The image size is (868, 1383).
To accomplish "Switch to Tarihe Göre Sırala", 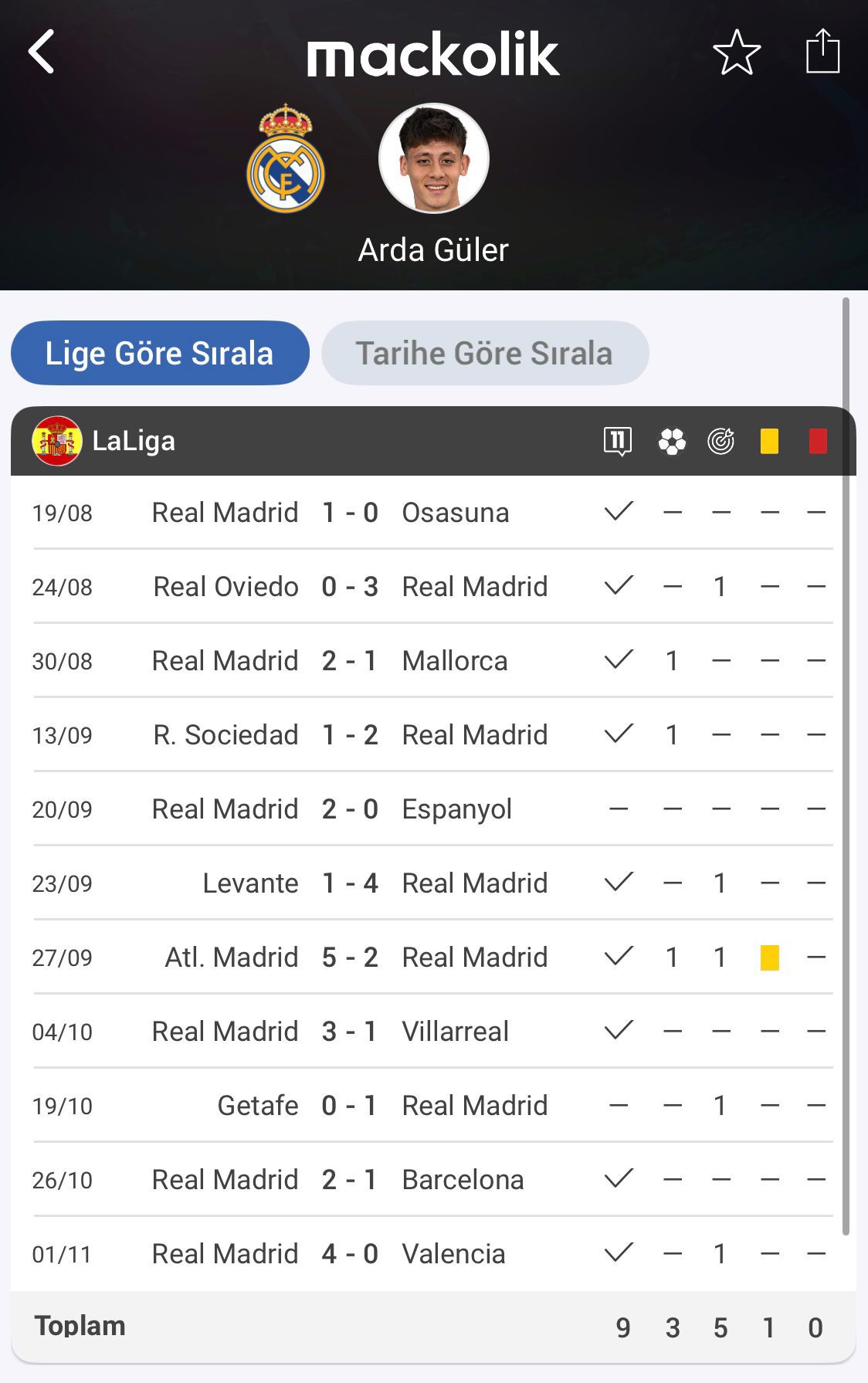I will tap(484, 353).
